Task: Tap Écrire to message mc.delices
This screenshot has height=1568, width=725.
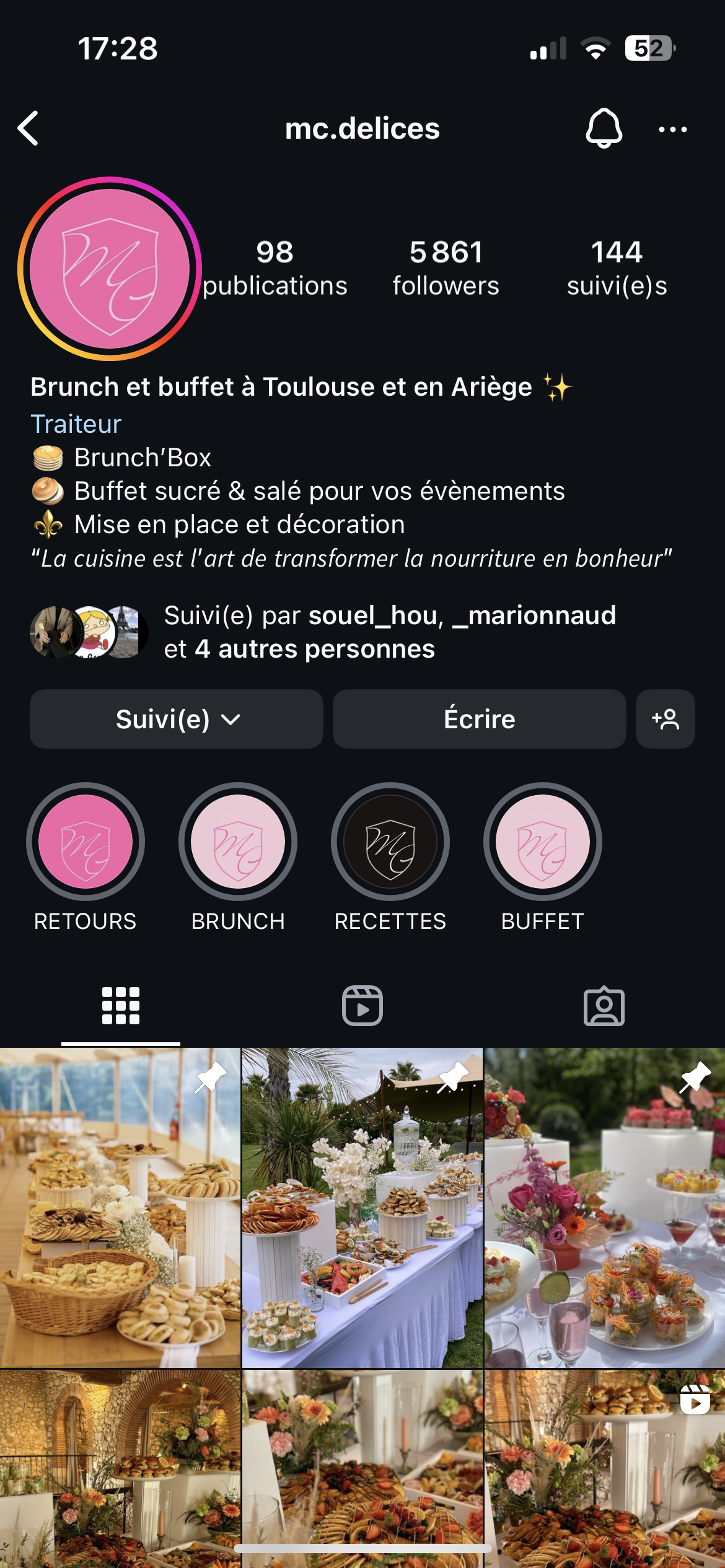Action: pos(479,719)
